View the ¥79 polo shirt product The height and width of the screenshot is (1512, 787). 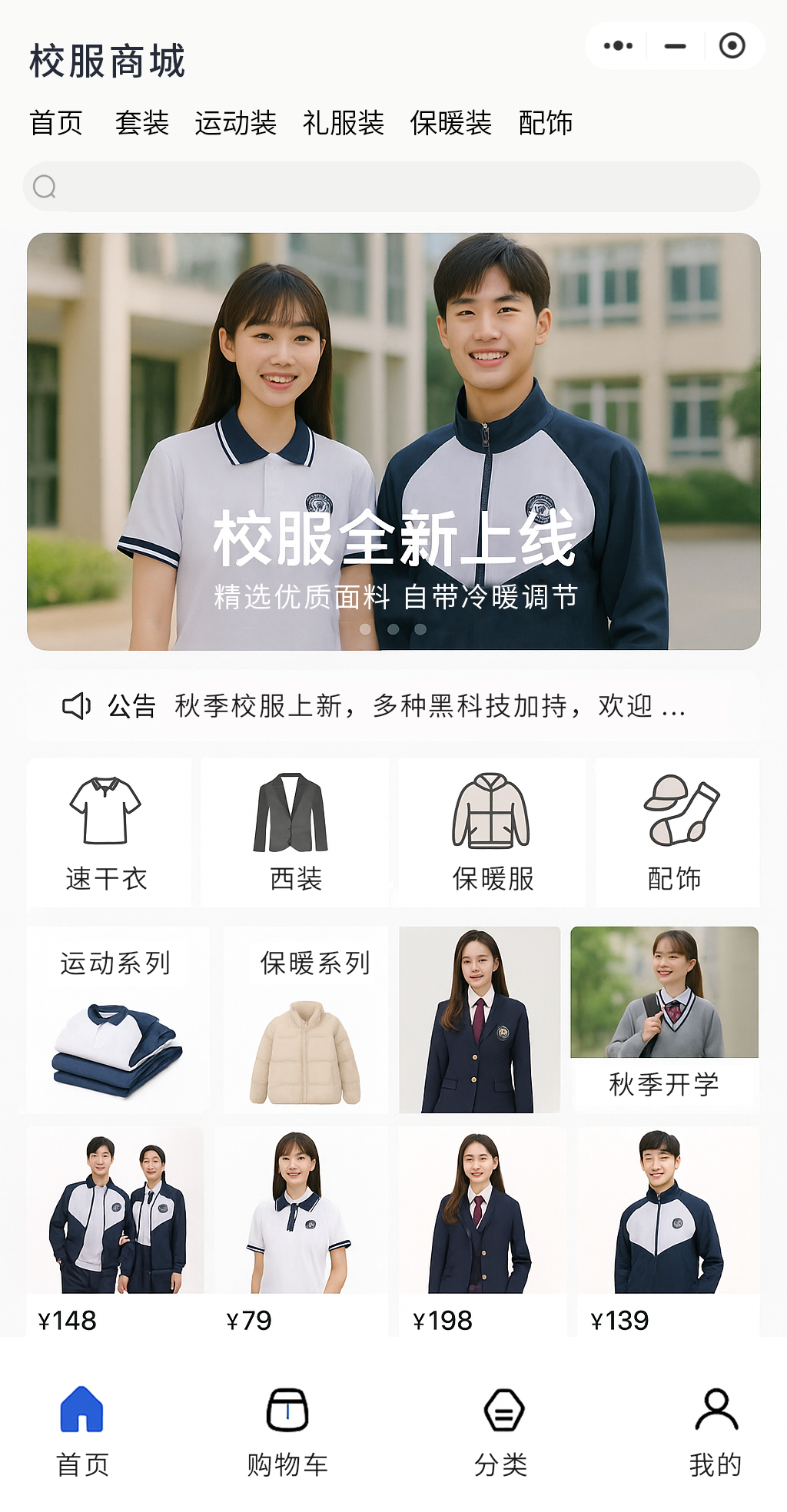point(300,1229)
